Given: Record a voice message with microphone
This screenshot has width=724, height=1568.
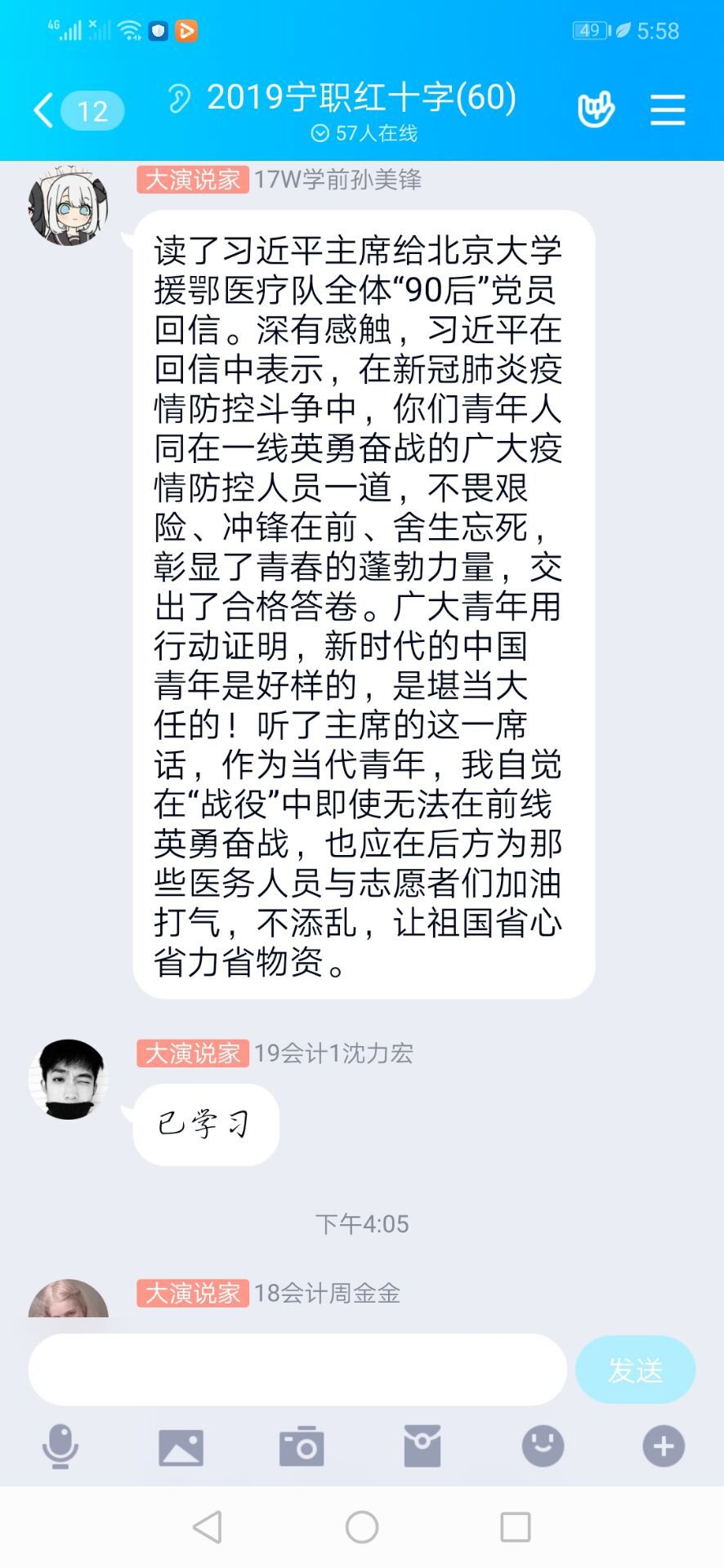Looking at the screenshot, I should (60, 1446).
